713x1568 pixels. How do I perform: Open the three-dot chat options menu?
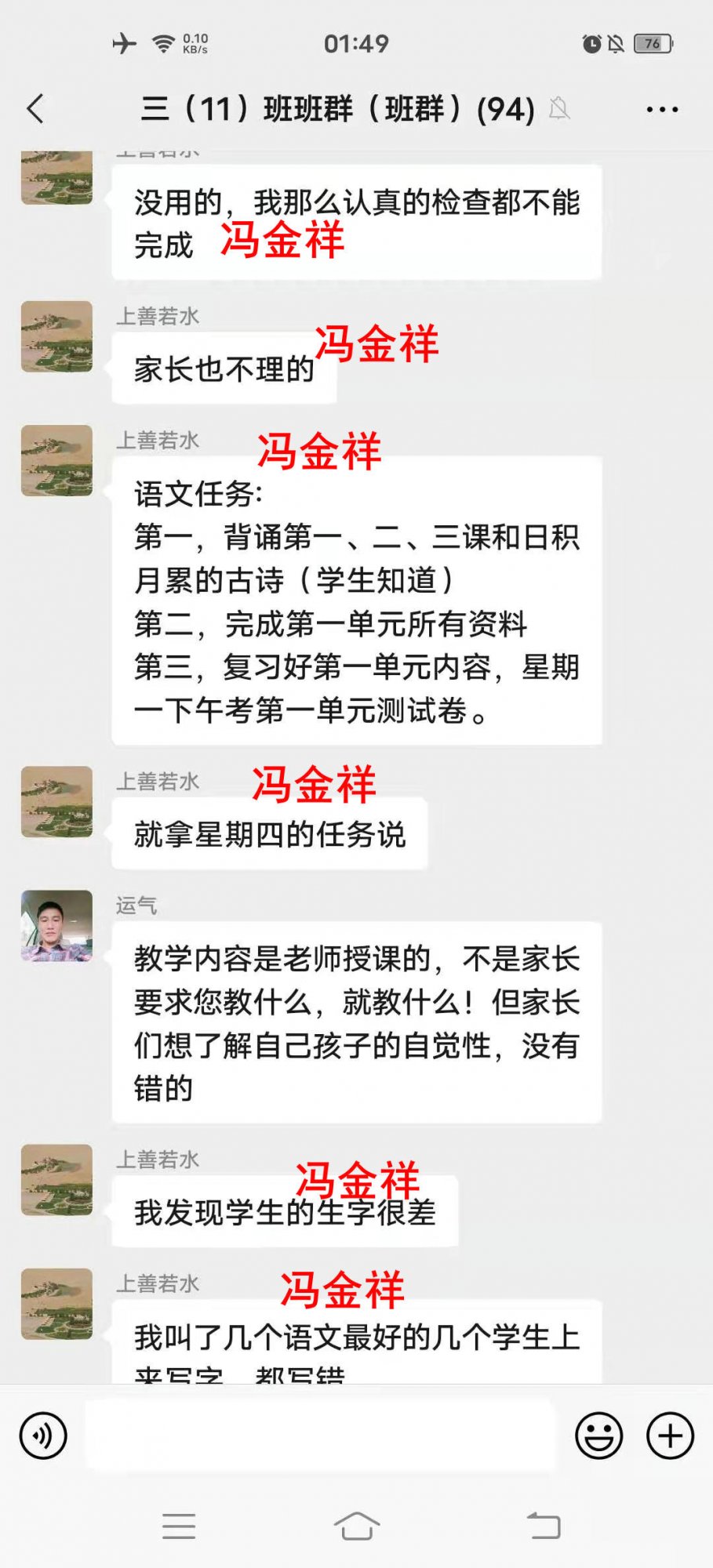(662, 109)
